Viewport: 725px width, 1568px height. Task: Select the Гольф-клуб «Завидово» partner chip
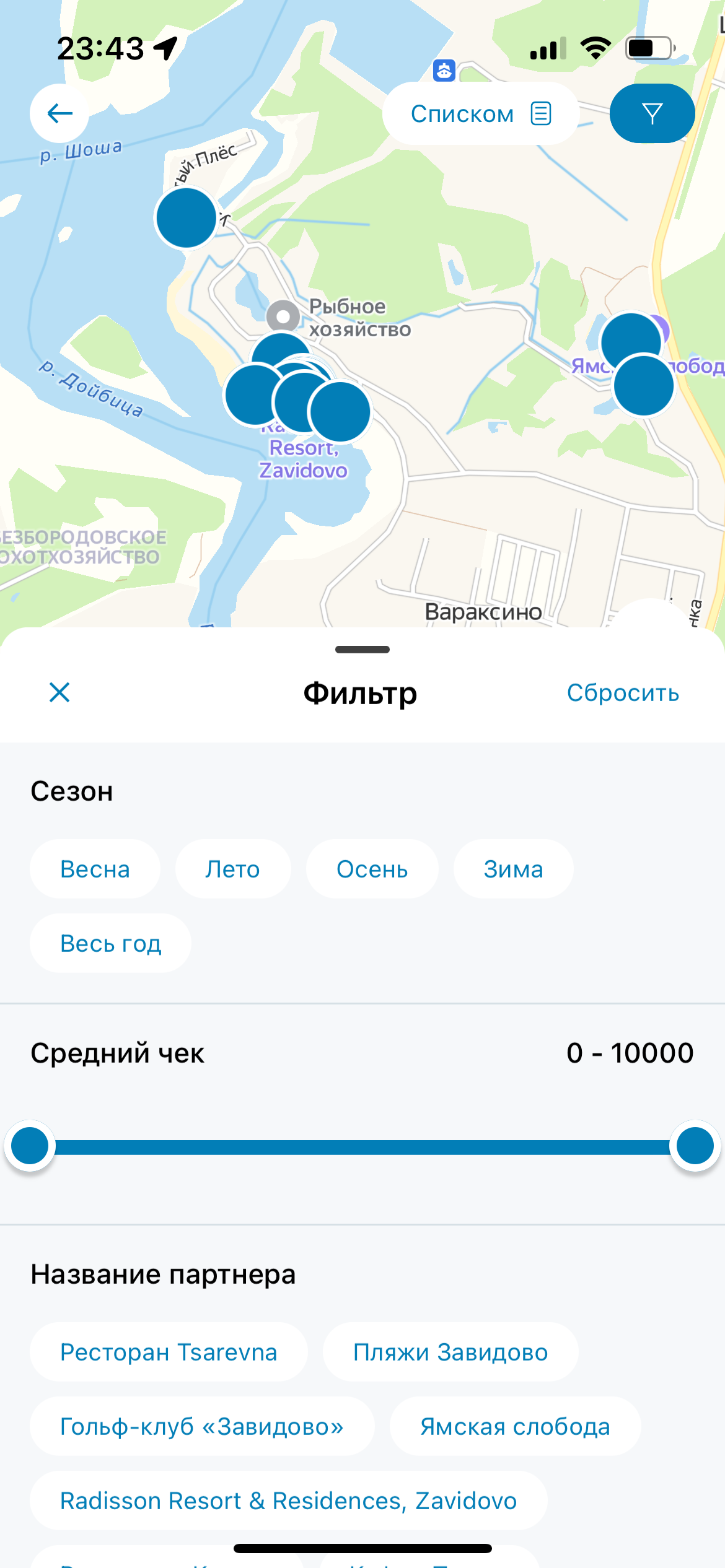point(201,1427)
